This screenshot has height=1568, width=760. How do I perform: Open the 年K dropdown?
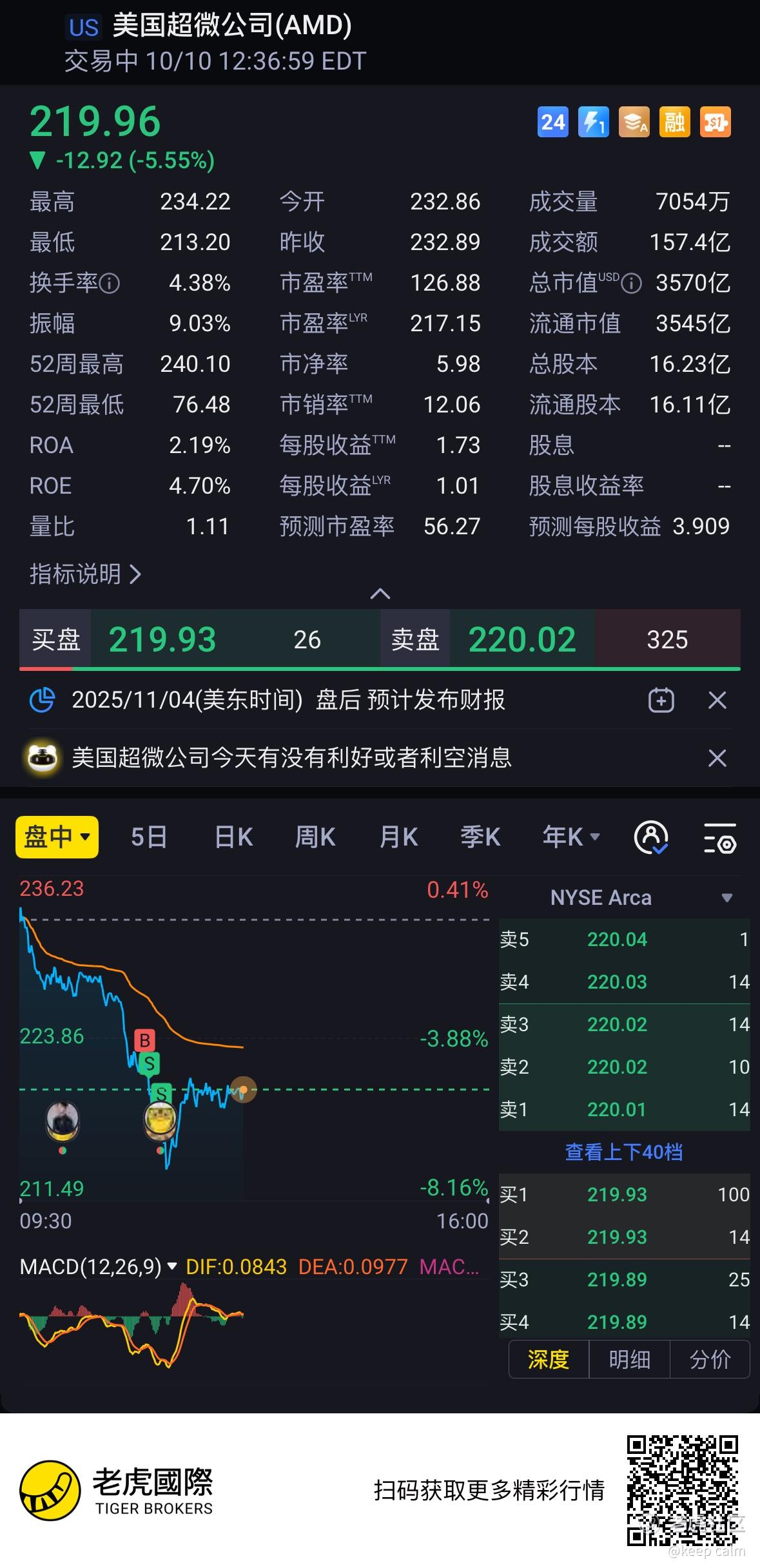pos(571,837)
